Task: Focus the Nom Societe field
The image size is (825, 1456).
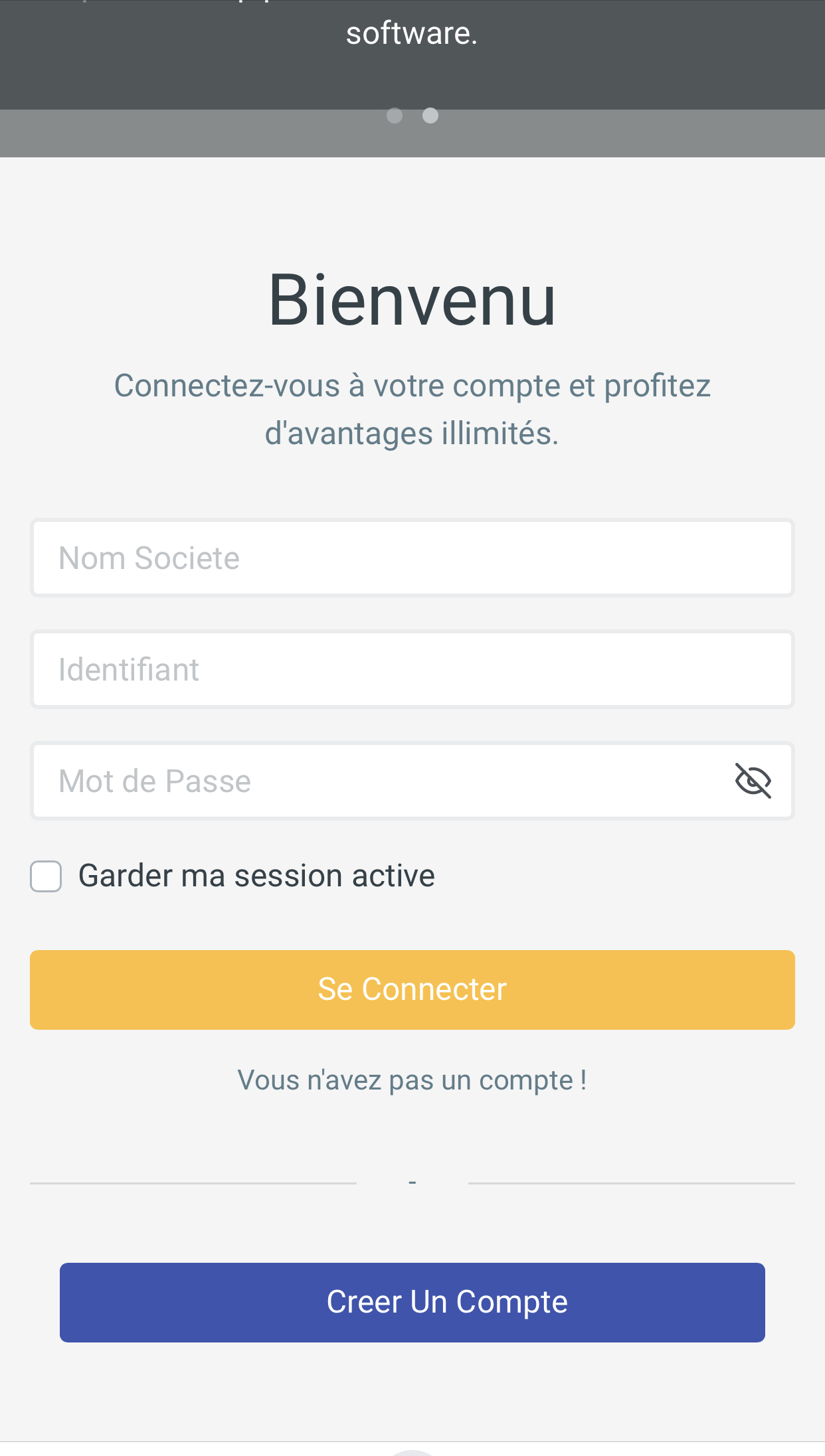Action: click(412, 558)
